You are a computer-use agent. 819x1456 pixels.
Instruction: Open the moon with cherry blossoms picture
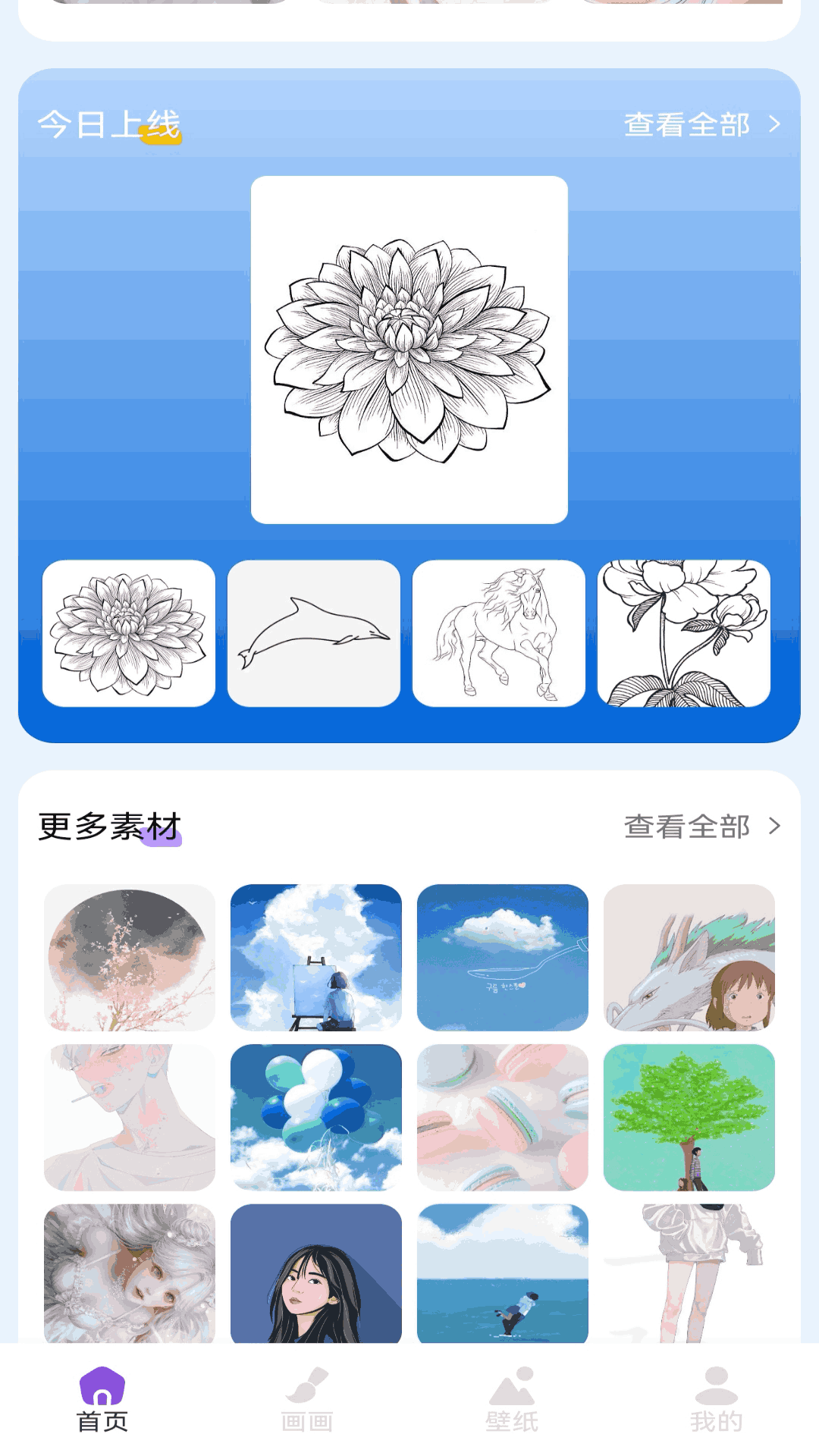pyautogui.click(x=130, y=958)
